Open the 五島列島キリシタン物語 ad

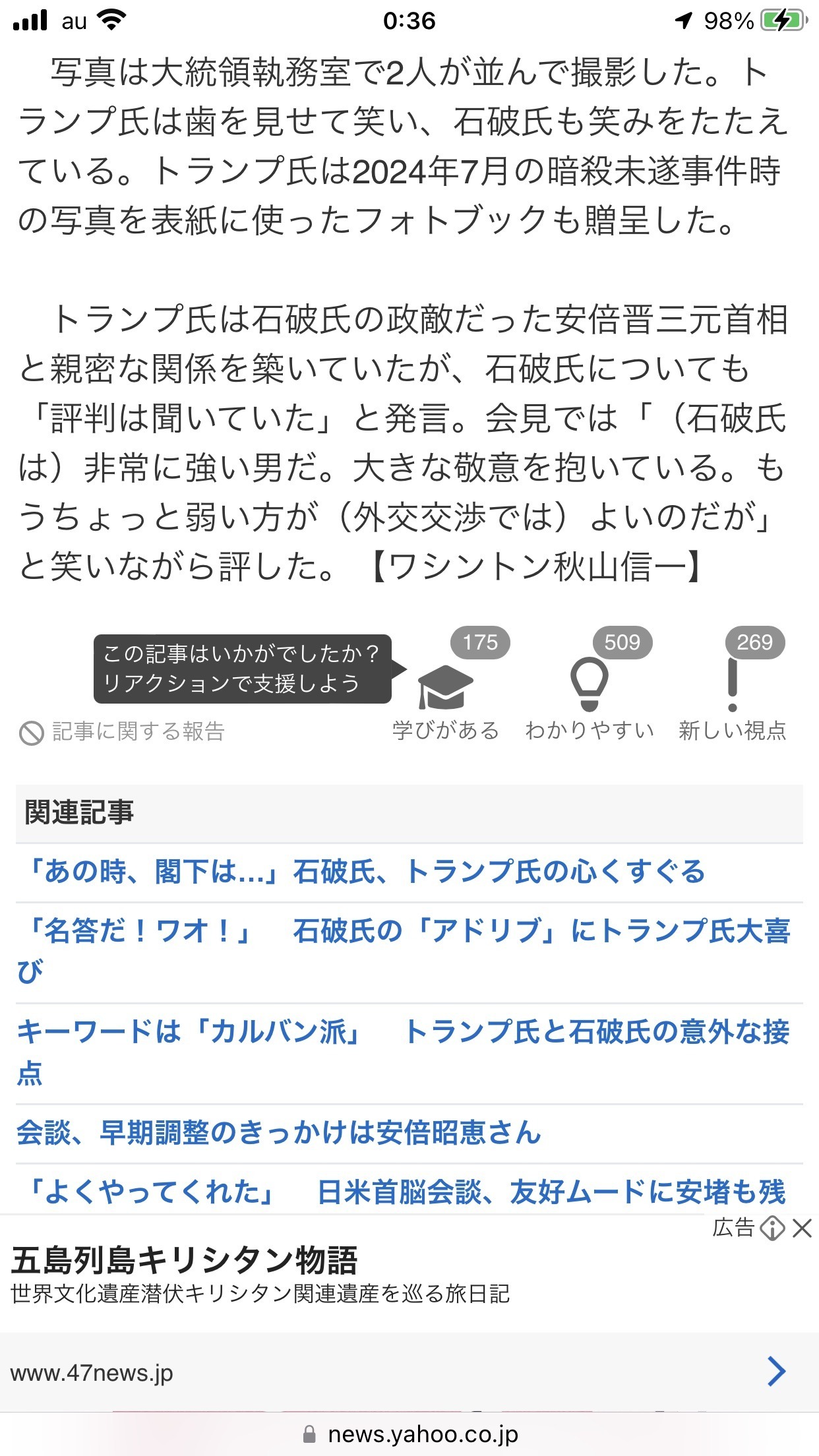click(x=185, y=1260)
